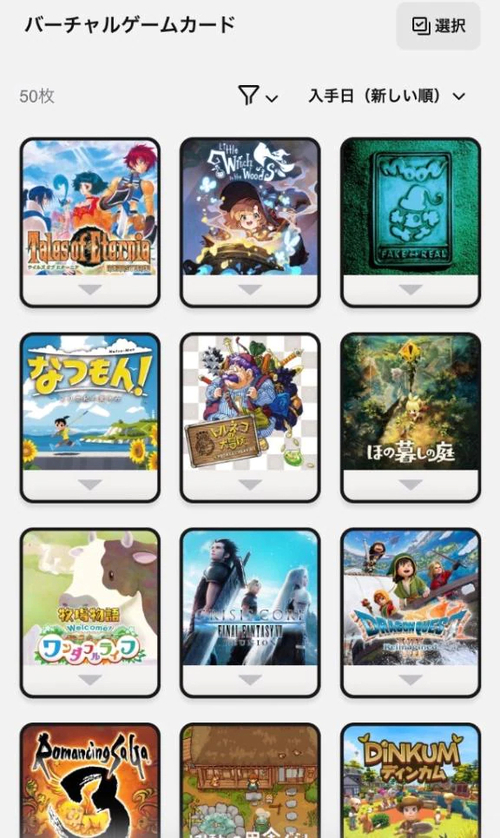Open the なつもん! game card

tap(90, 417)
